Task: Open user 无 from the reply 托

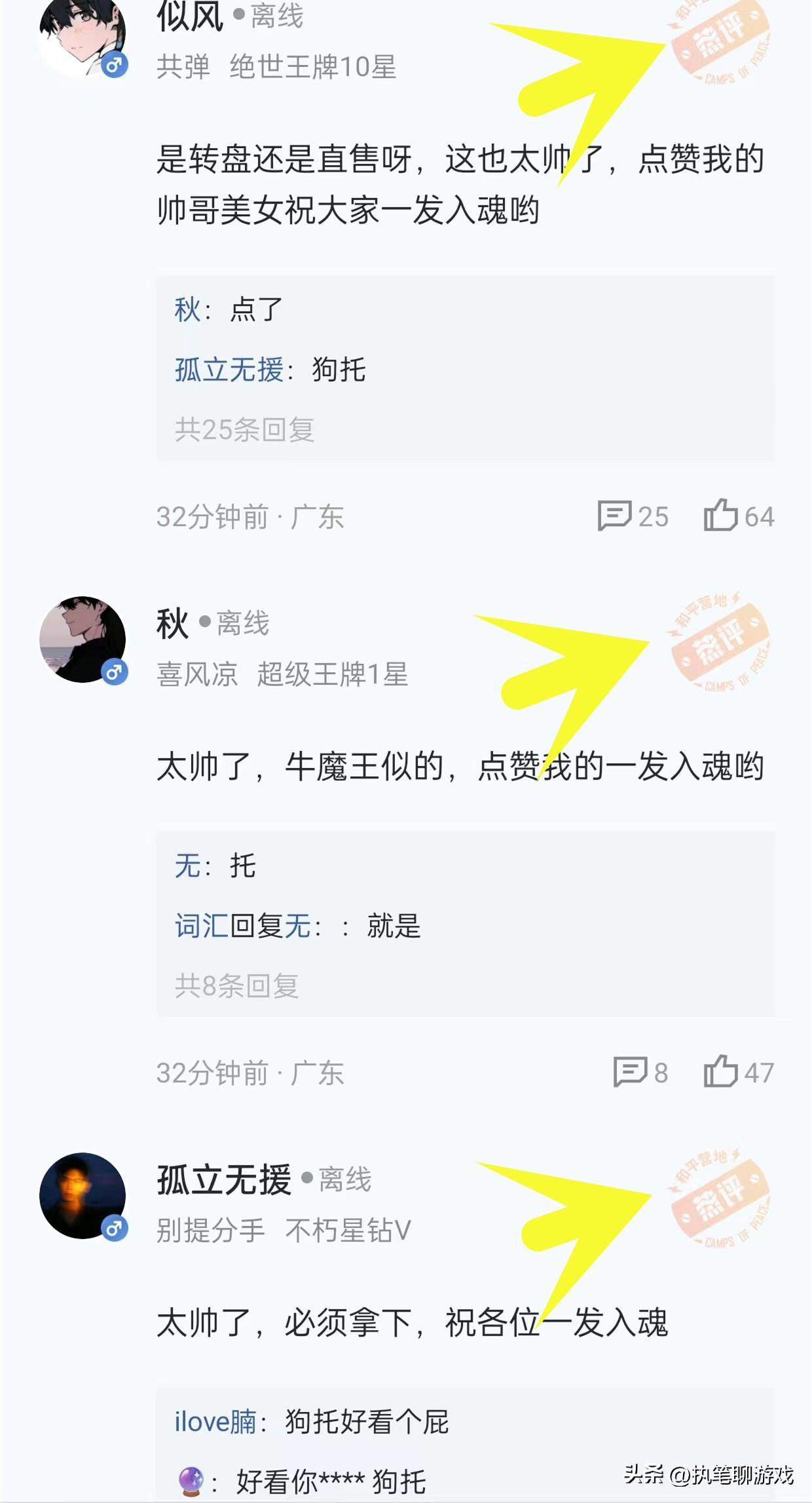Action: tap(187, 866)
